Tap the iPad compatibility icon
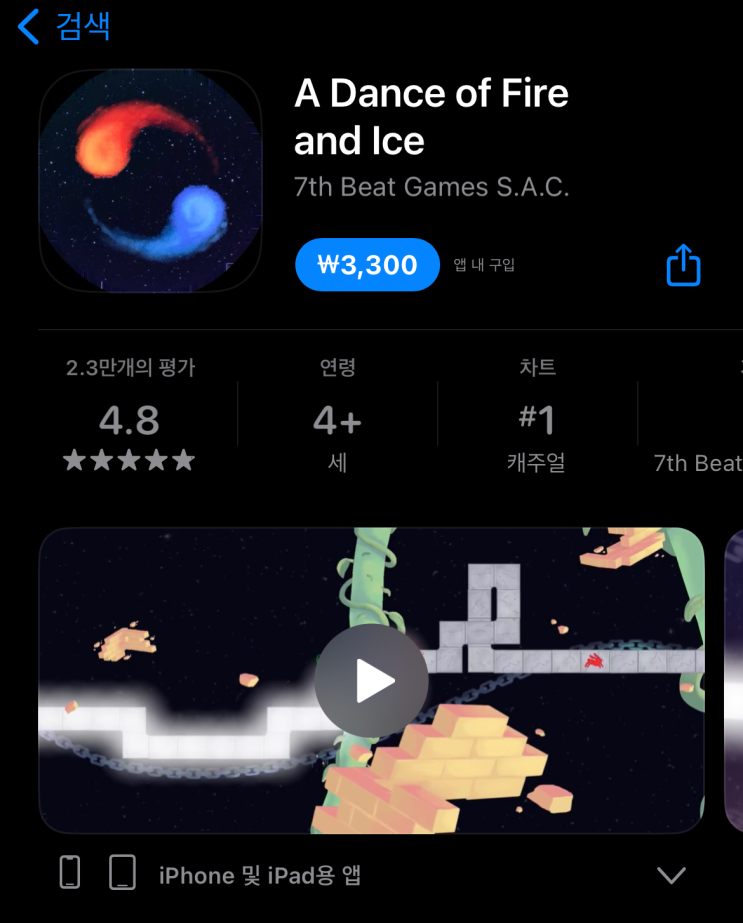This screenshot has height=923, width=743. point(122,871)
